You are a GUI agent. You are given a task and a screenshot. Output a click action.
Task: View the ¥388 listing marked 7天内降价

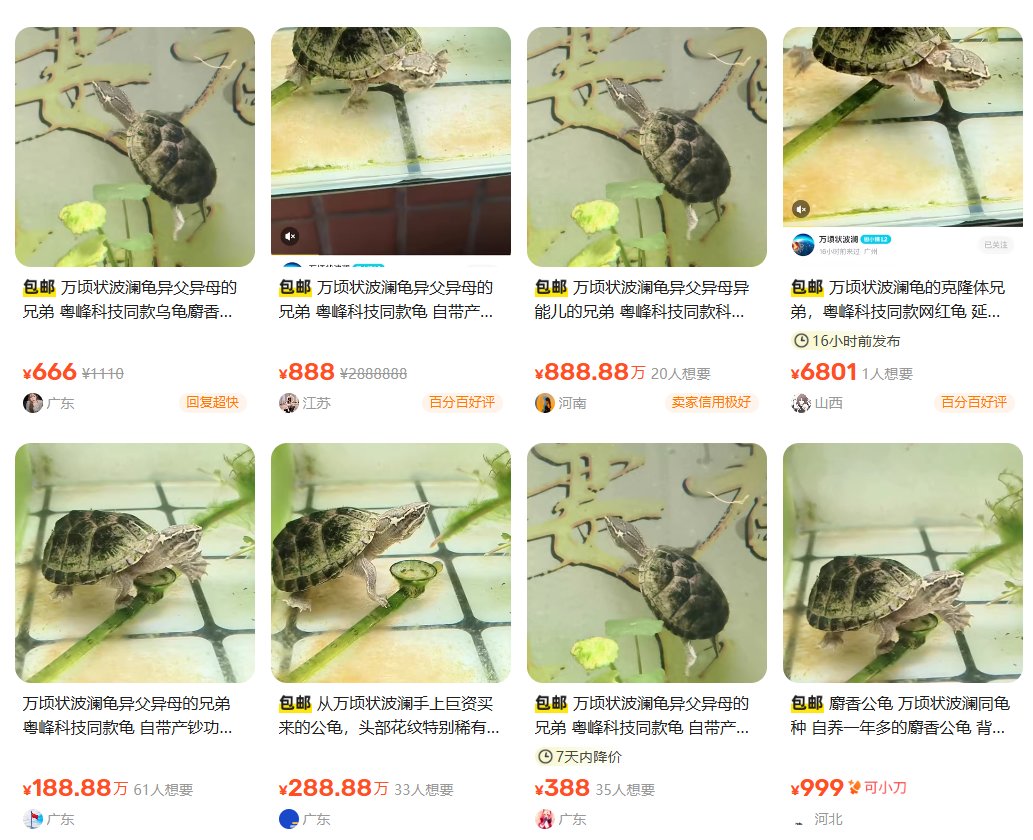tap(646, 563)
